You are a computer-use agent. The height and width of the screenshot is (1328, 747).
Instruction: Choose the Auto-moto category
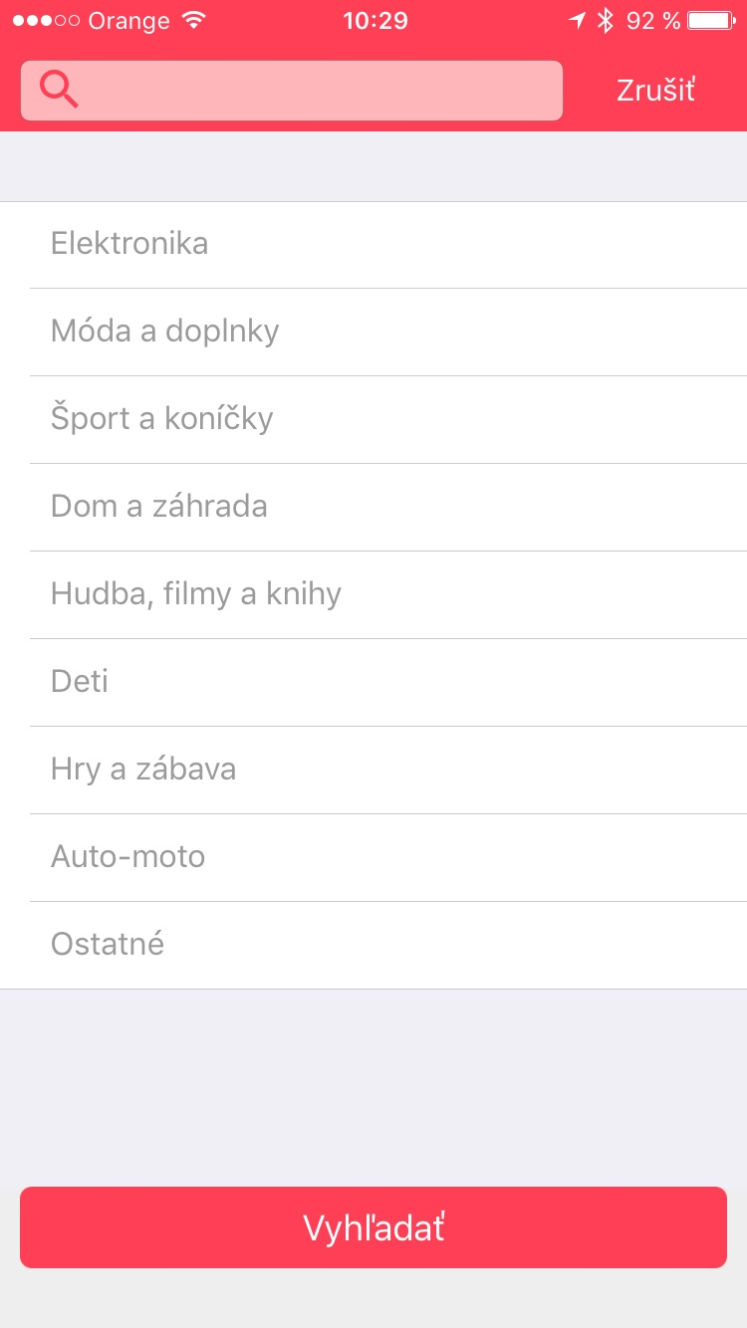[373, 857]
